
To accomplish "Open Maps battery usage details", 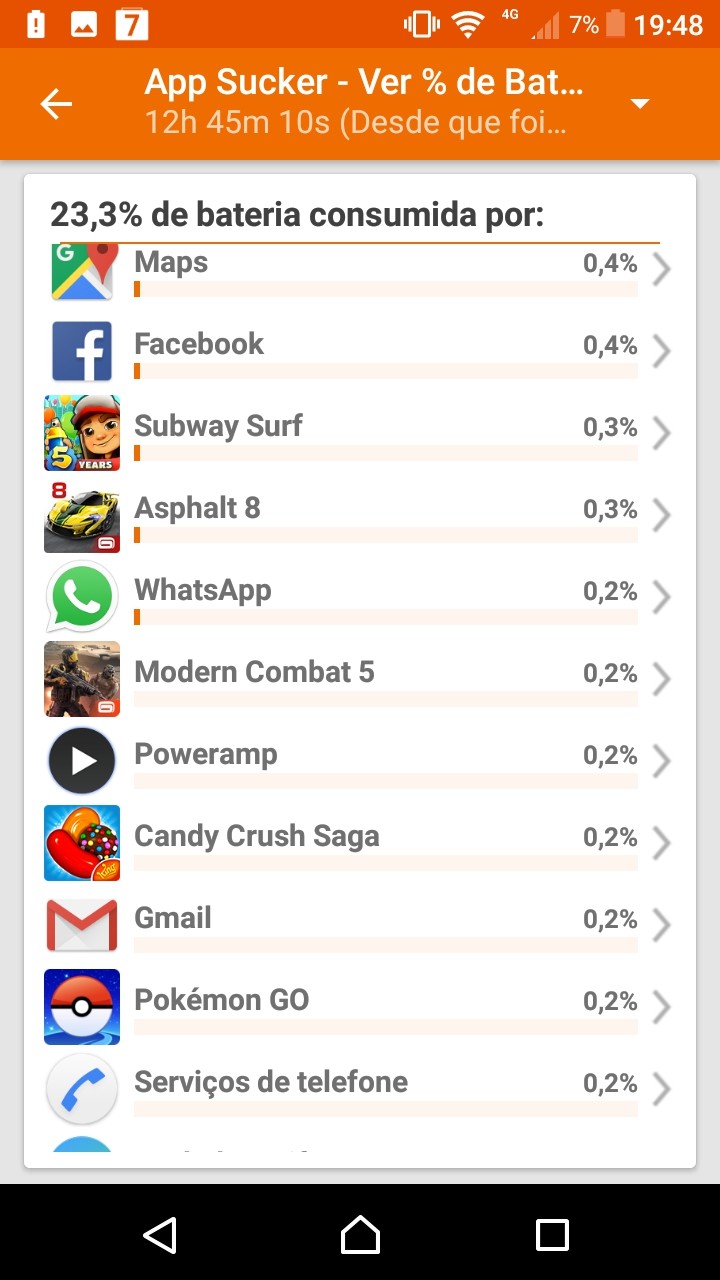I will pyautogui.click(x=360, y=272).
